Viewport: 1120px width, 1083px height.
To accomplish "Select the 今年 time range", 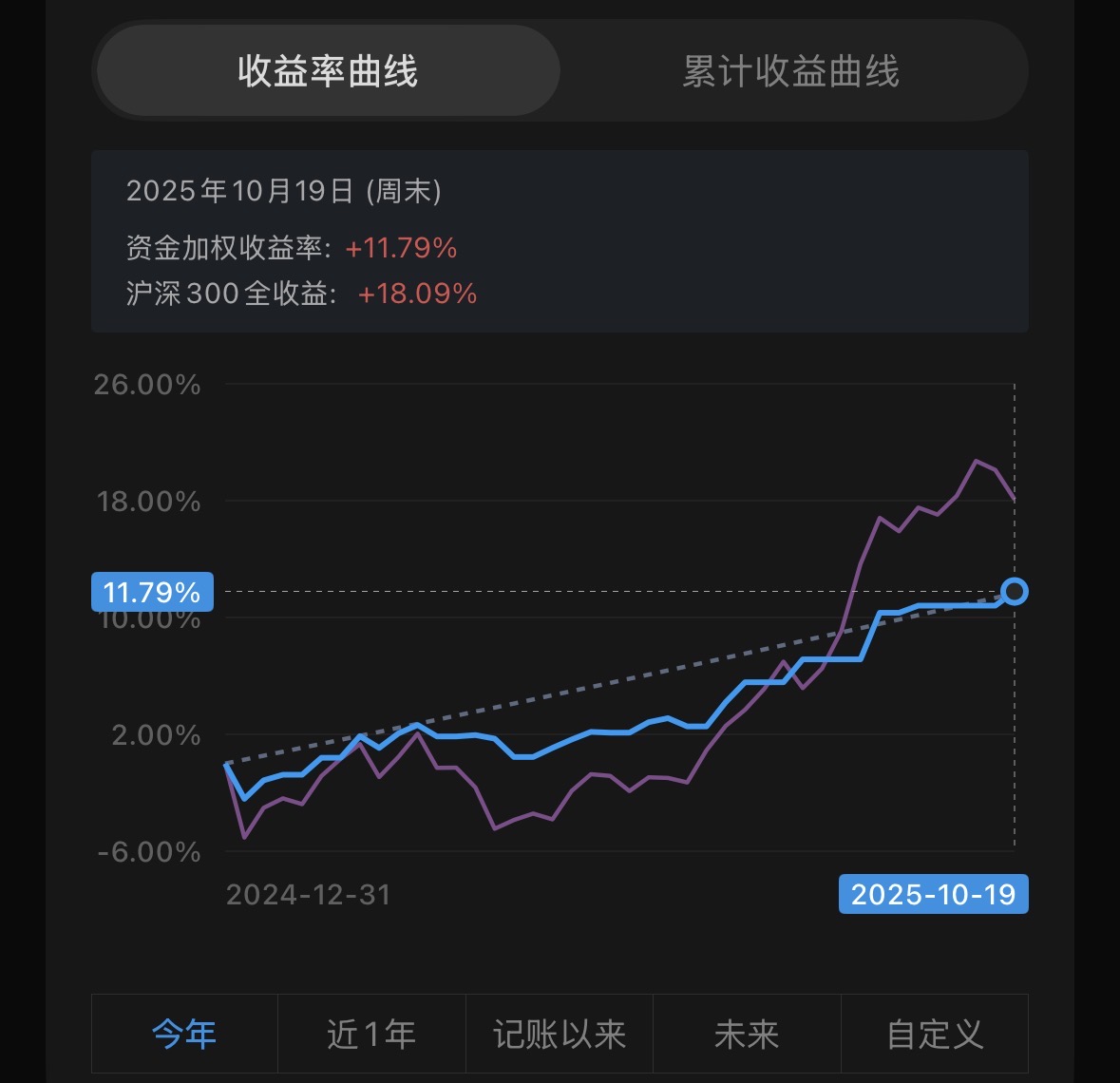I will pyautogui.click(x=184, y=1034).
